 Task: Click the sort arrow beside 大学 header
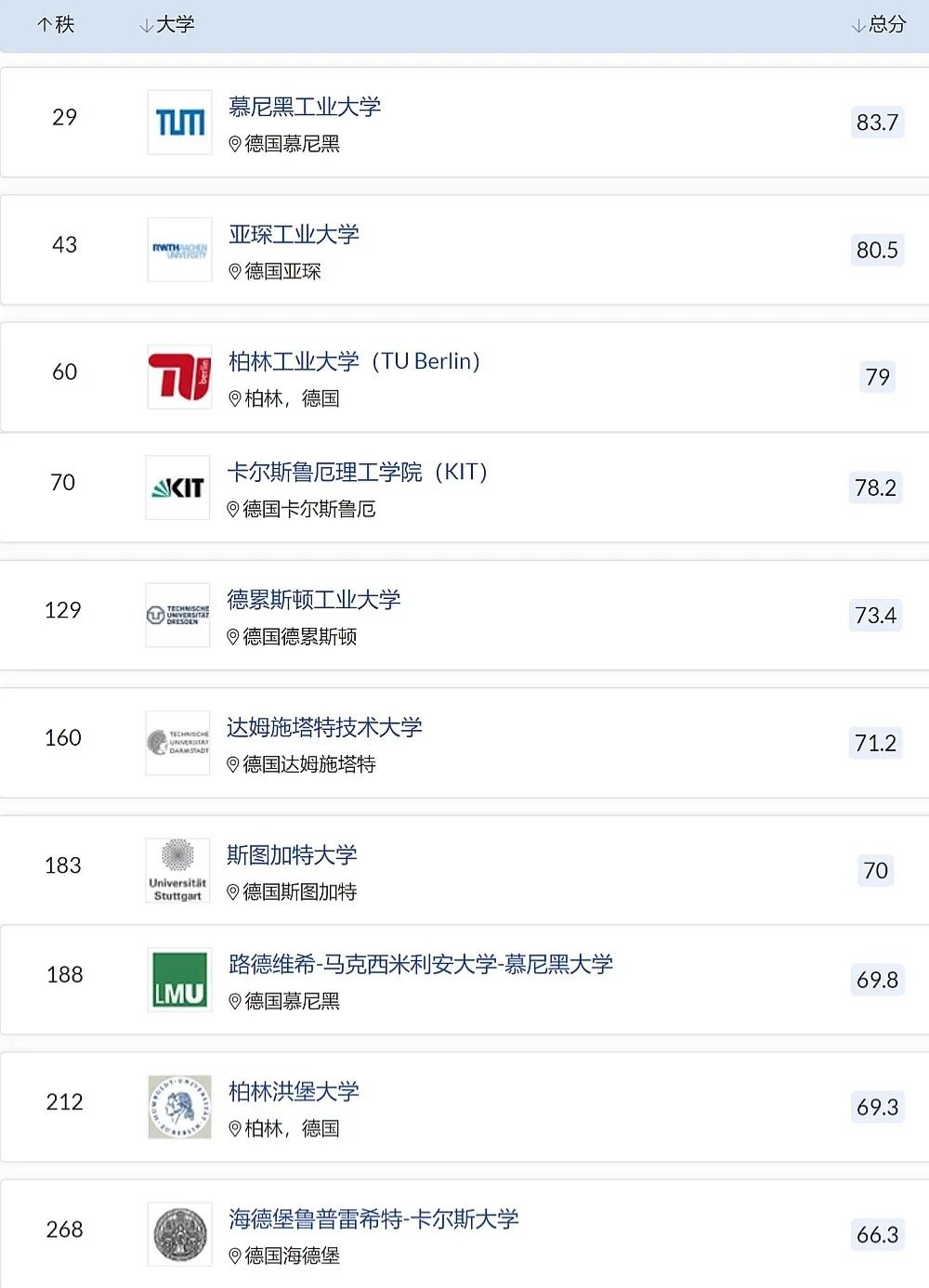coord(147,26)
